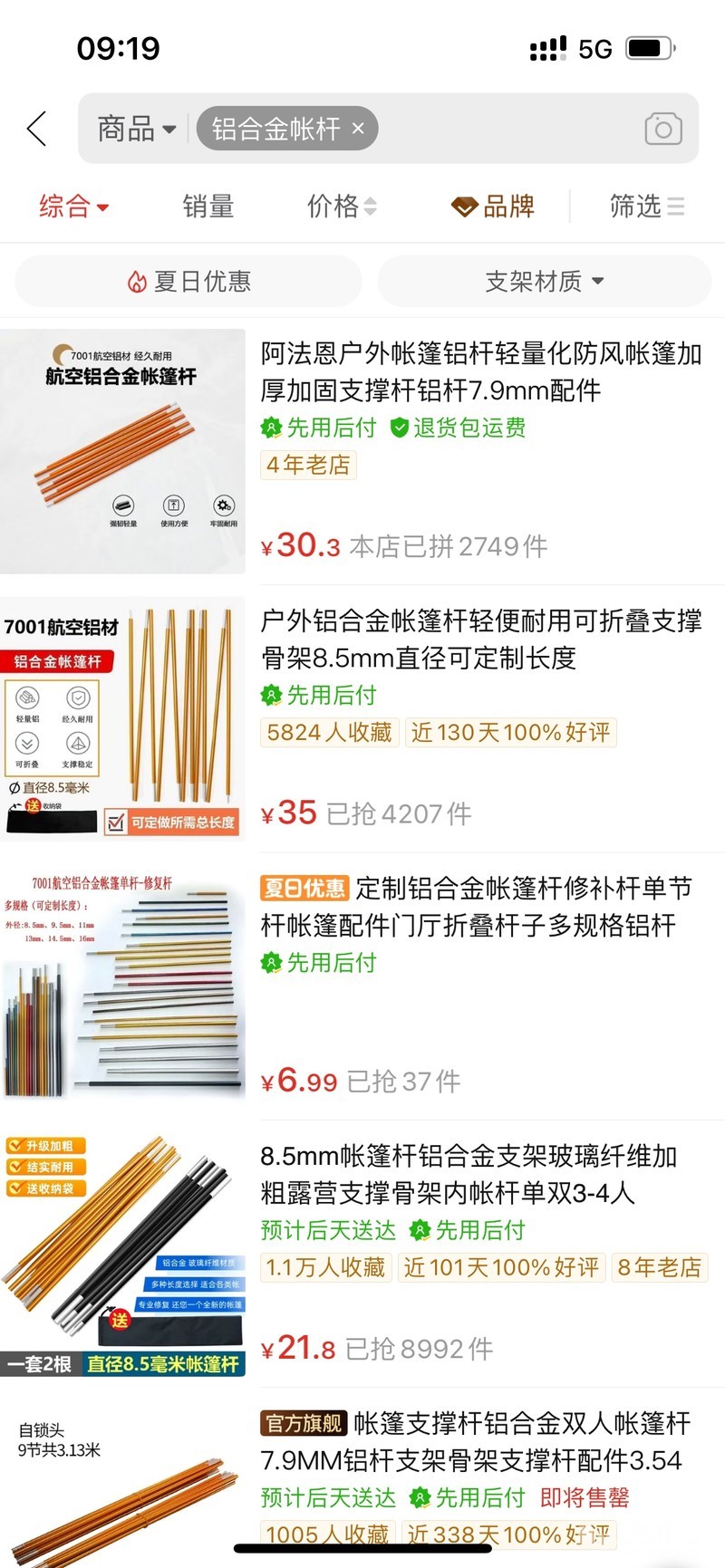Open the 筛选 filter panel

(x=646, y=207)
